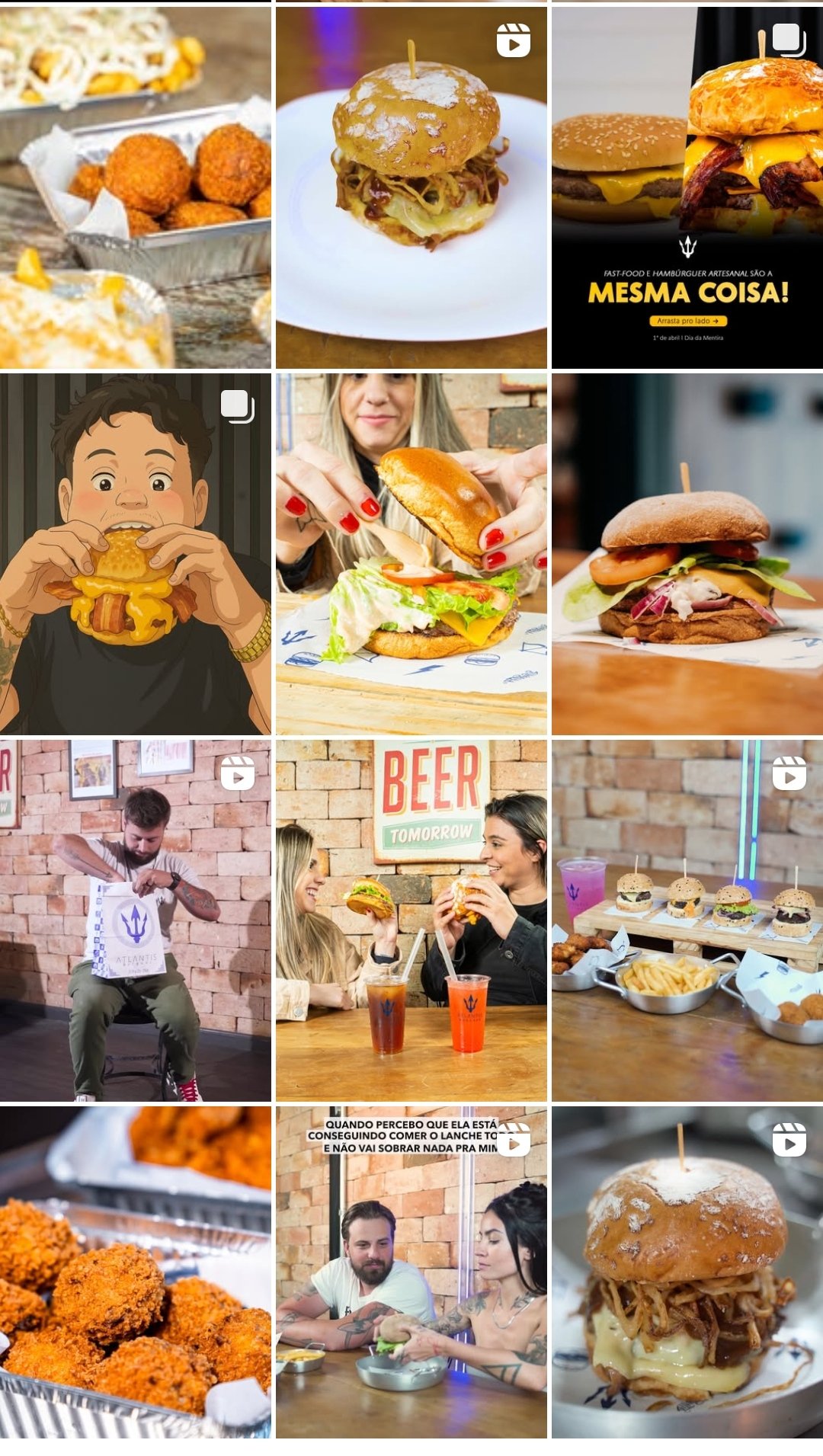
Task: View the cartoon man eating burger carousel
Action: click(135, 554)
